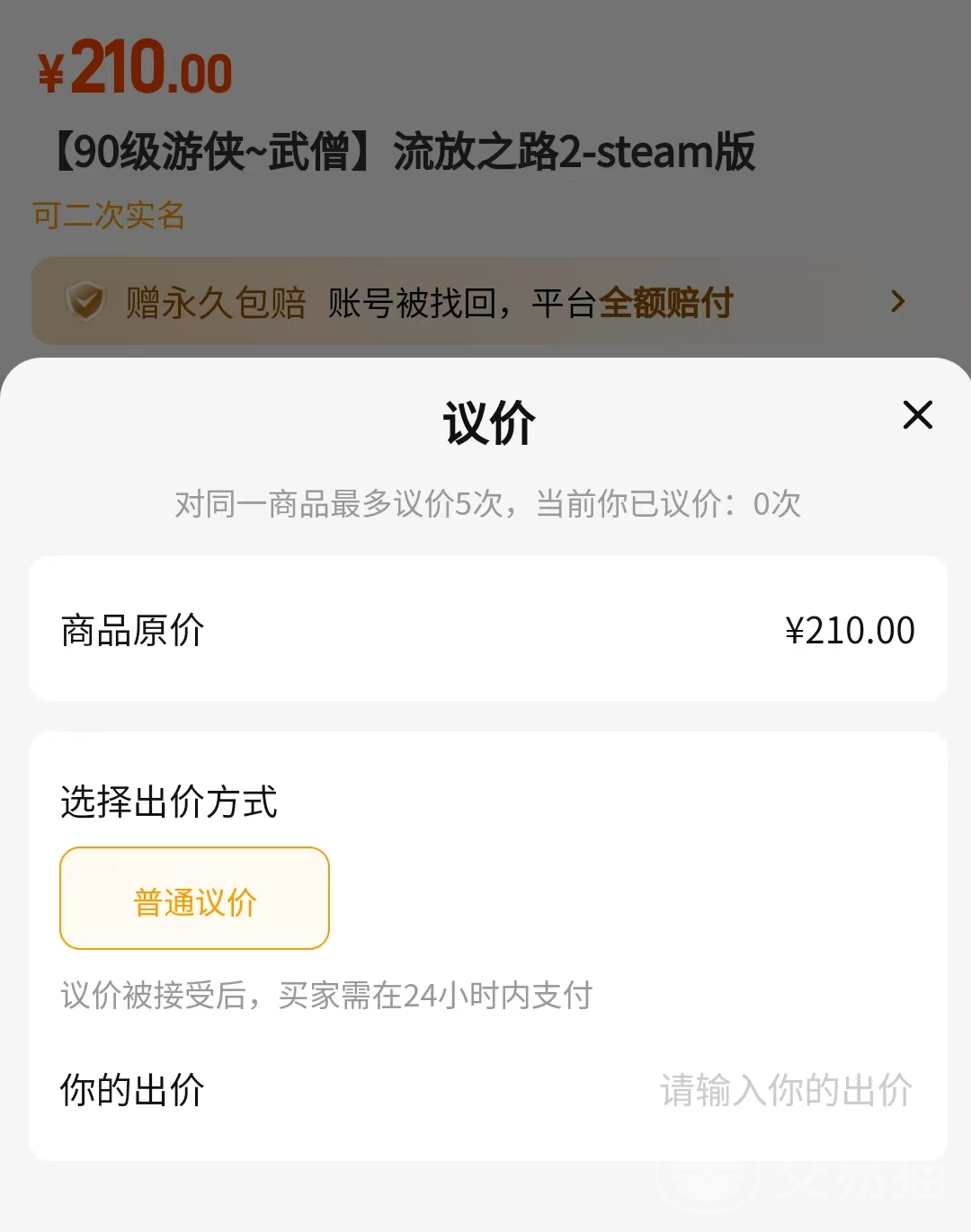
Task: Tap the 请输入你的出价 price field
Action: click(786, 1090)
